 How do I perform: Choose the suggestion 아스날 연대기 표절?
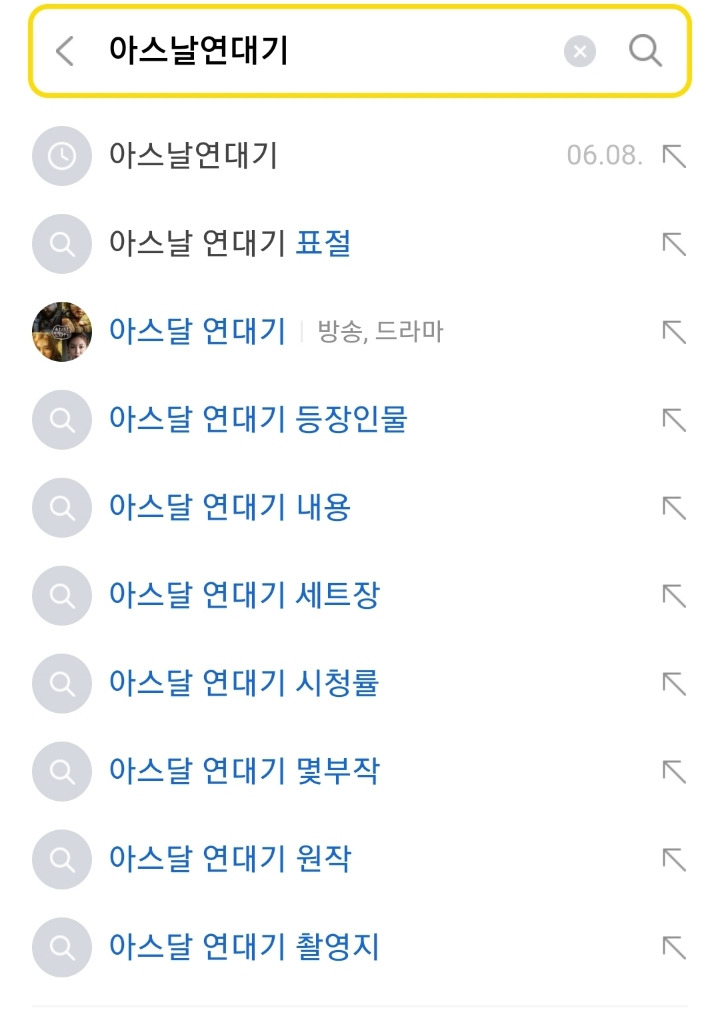coord(230,244)
